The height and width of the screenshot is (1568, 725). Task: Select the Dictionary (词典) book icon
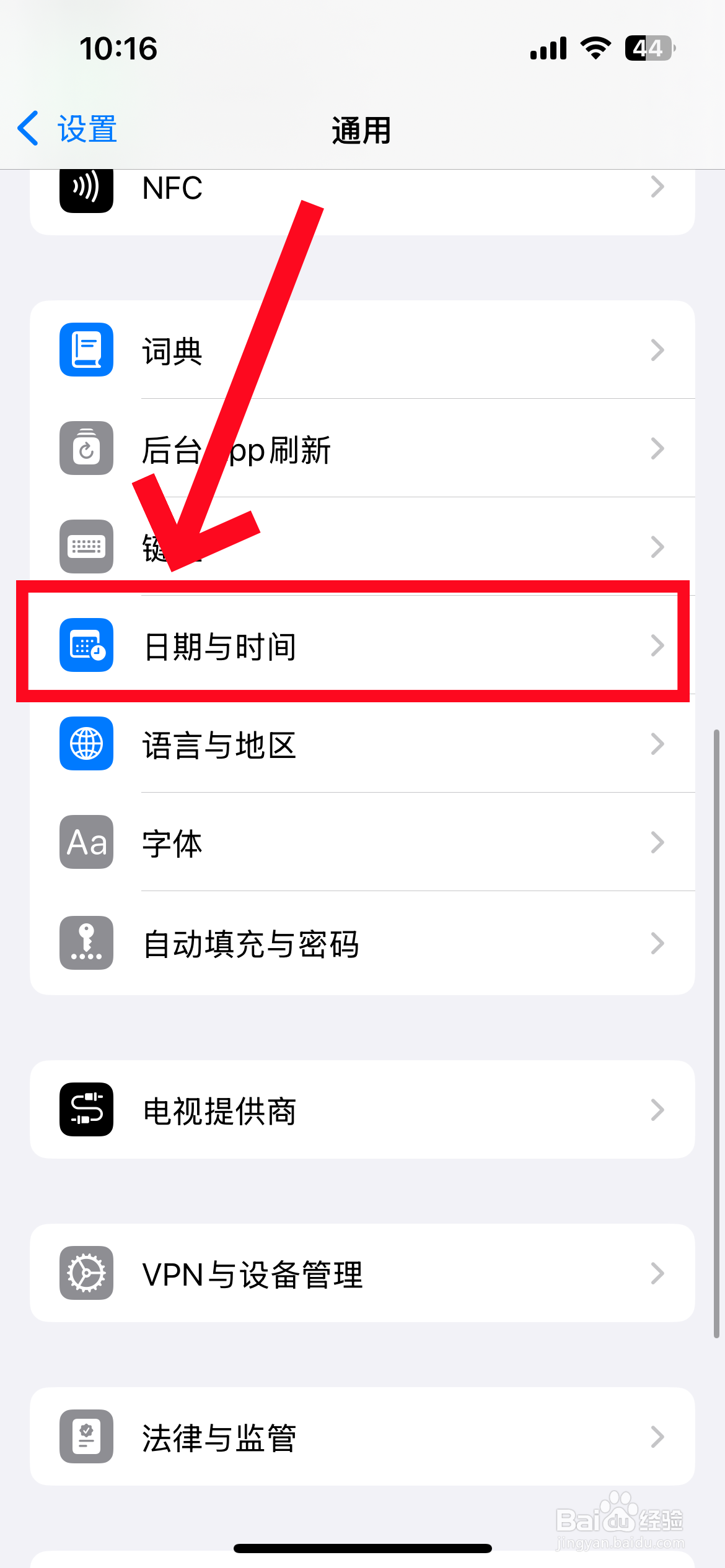86,349
